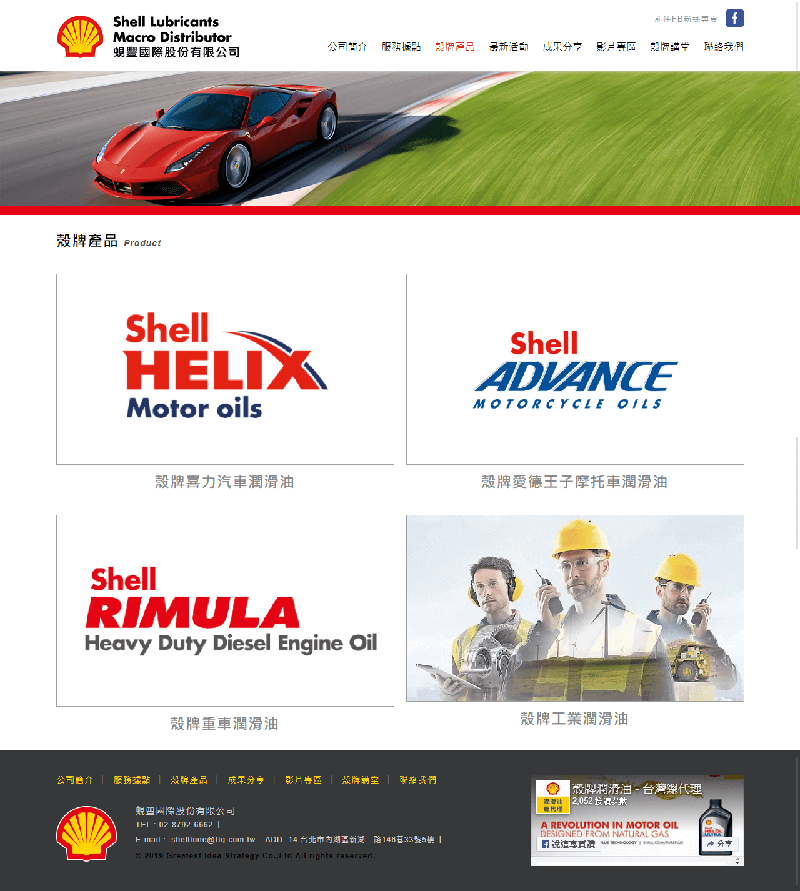Share via Facebook widget 分享 button

click(718, 844)
